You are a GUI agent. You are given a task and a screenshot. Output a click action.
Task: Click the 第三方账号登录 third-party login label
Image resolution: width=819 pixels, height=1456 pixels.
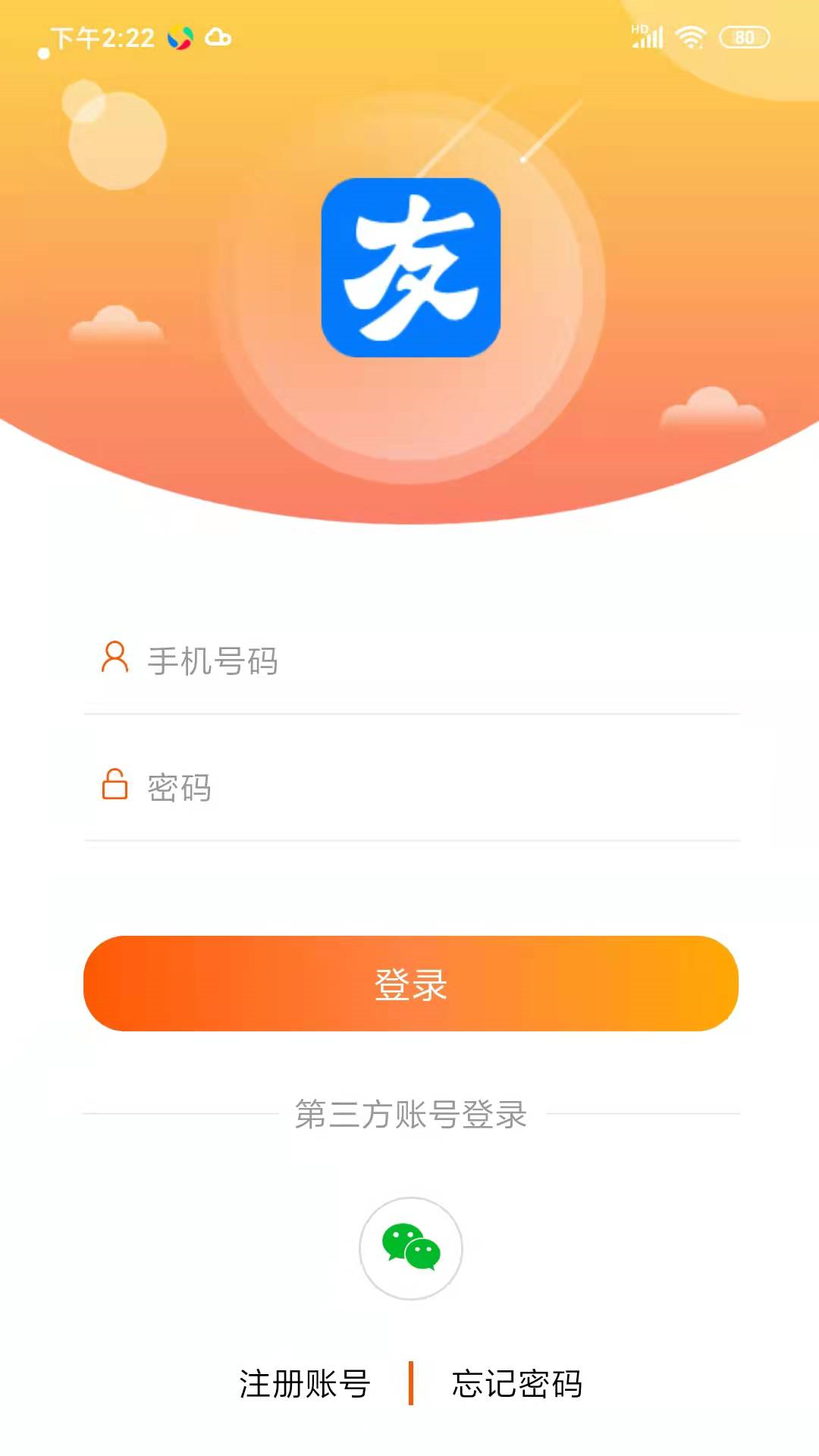click(409, 1116)
